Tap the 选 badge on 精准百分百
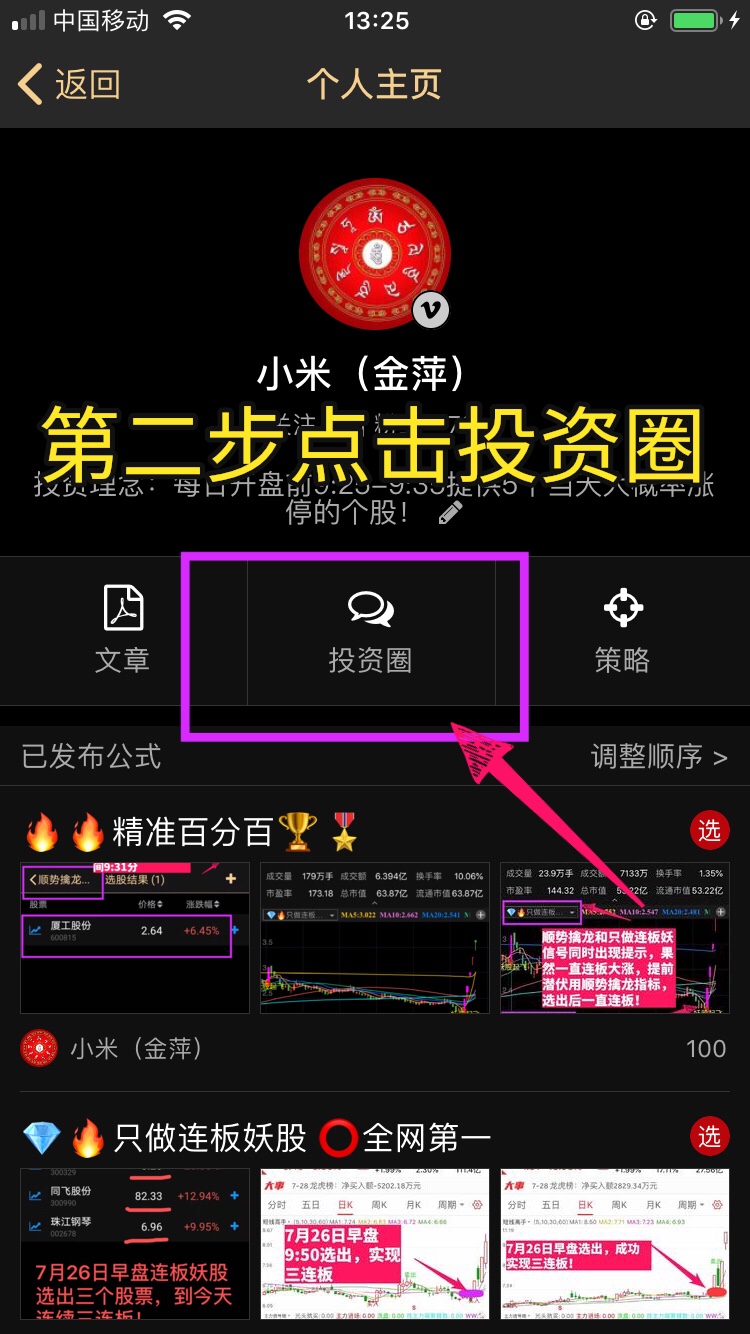The height and width of the screenshot is (1334, 750). (709, 830)
